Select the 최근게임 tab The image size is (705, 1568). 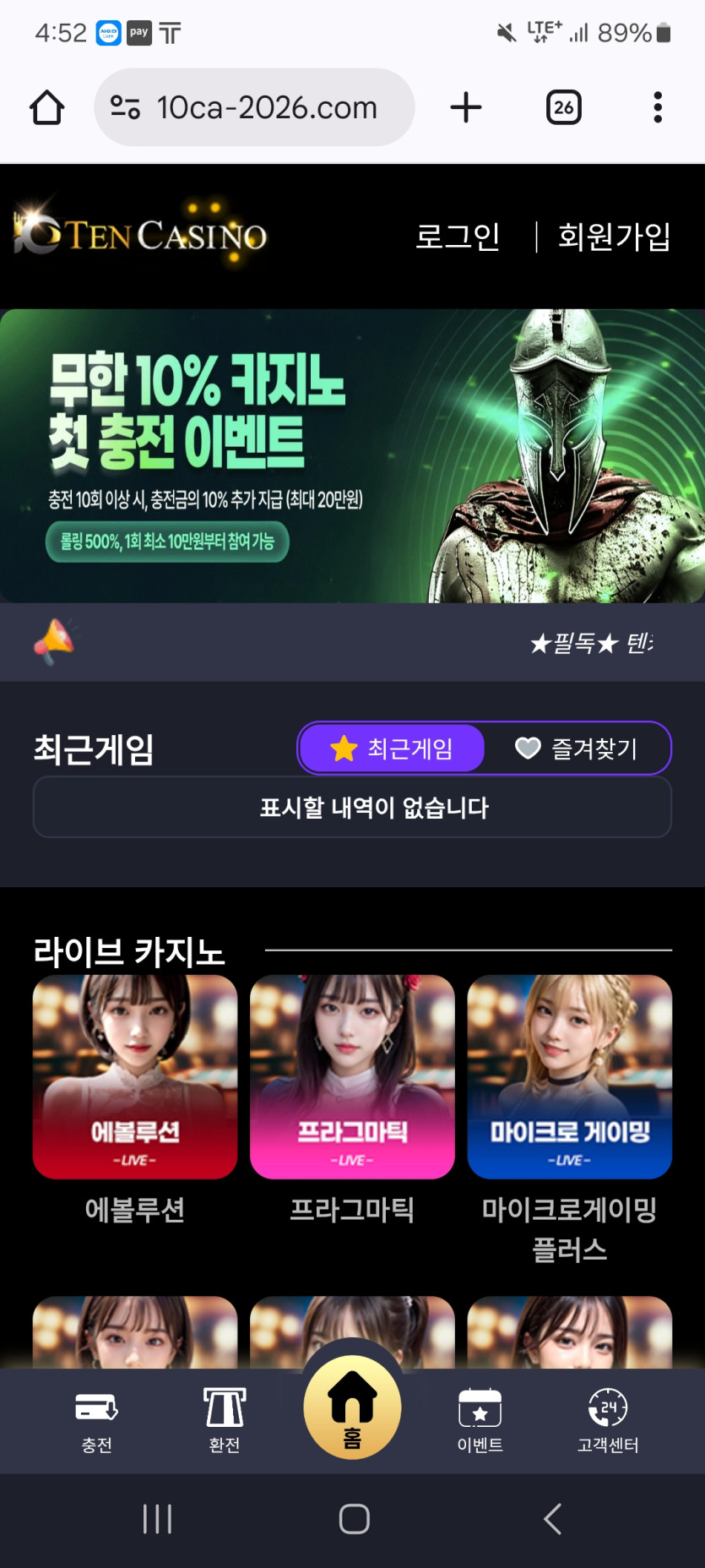pyautogui.click(x=393, y=749)
